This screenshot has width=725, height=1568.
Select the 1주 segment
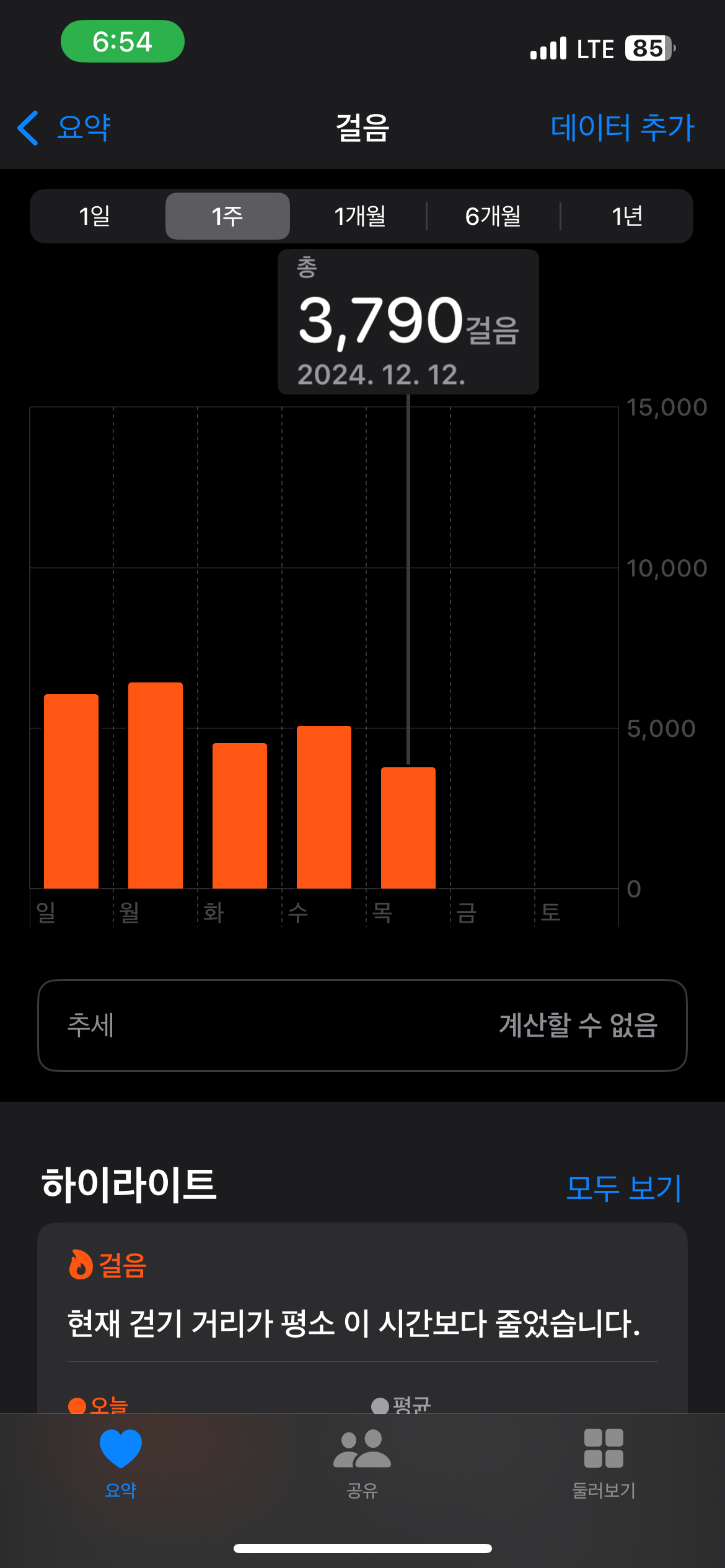[227, 216]
